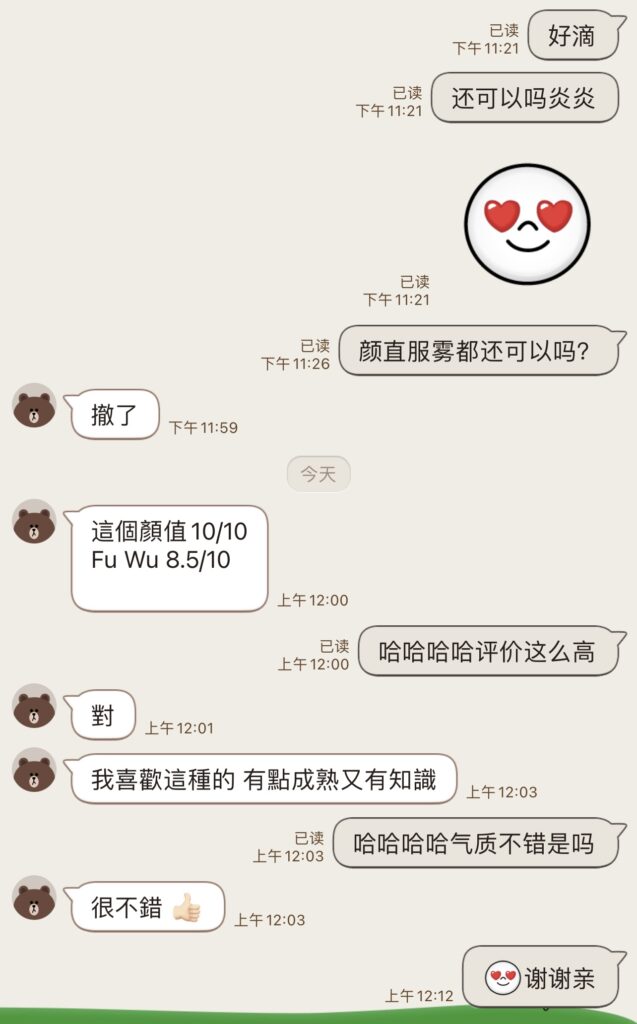Open avatar beside 這個顏值10/10 message
637x1024 pixels.
click(x=34, y=521)
